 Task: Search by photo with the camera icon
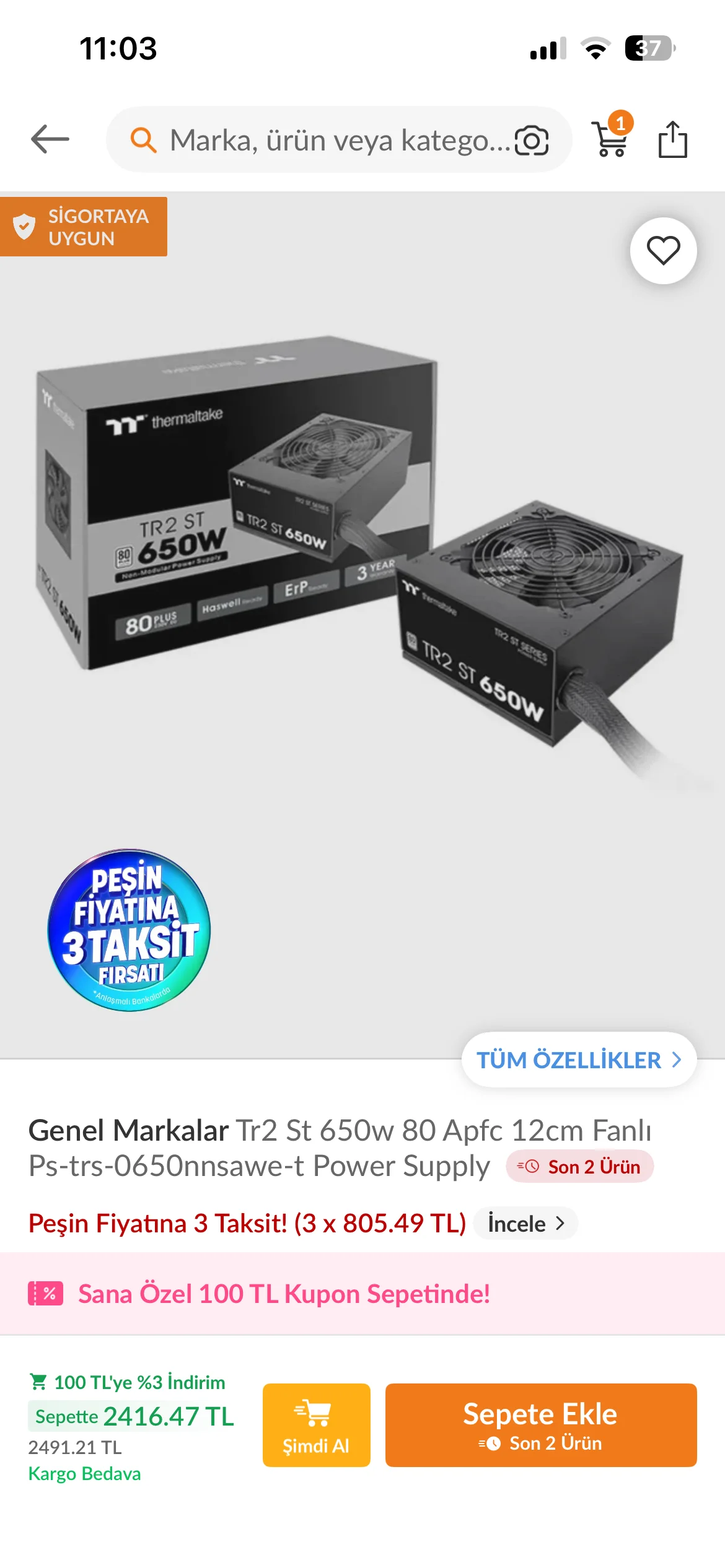(532, 141)
